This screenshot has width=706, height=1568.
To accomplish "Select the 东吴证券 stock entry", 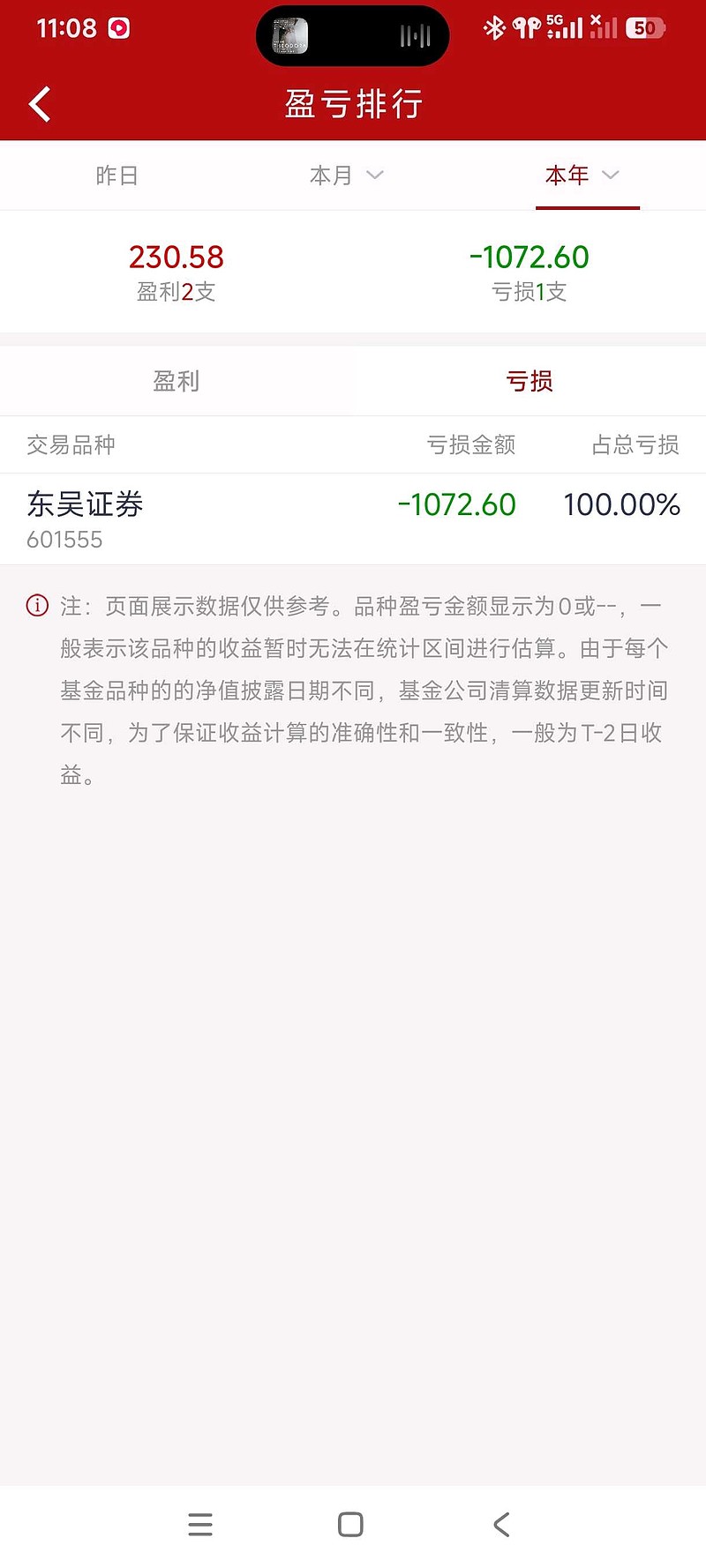I will (86, 504).
